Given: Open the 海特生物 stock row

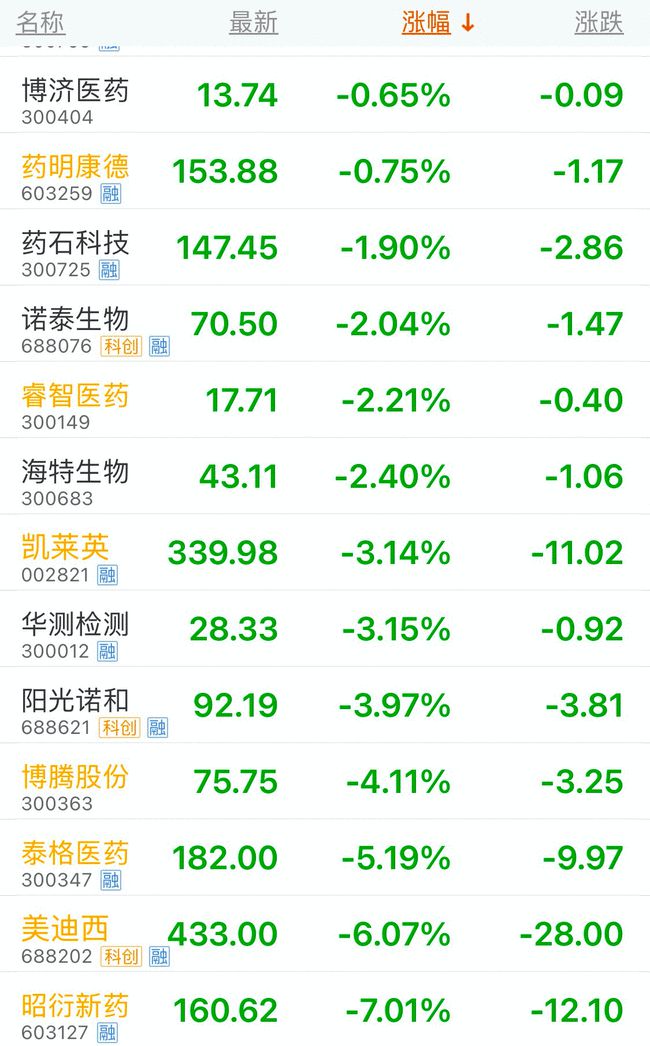Looking at the screenshot, I should [325, 476].
